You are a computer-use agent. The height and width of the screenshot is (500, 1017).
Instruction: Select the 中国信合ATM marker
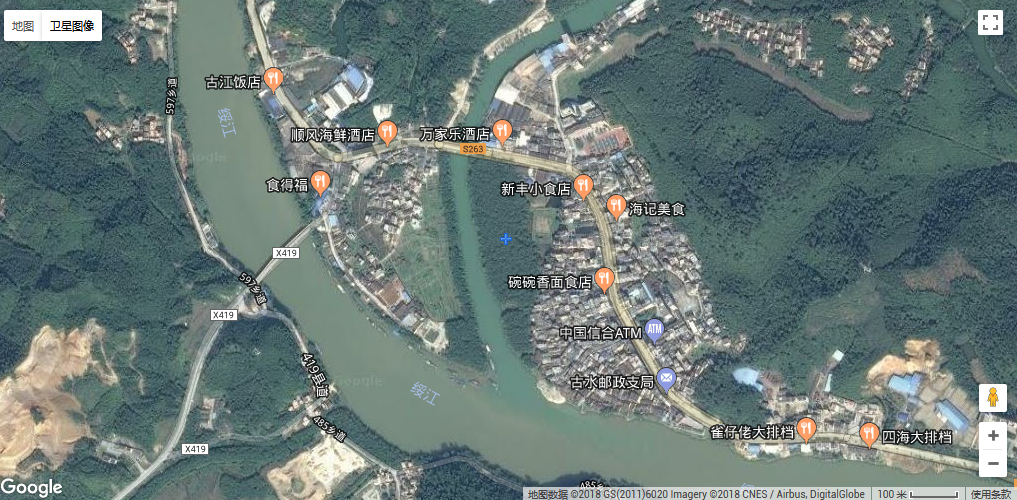pos(654,329)
